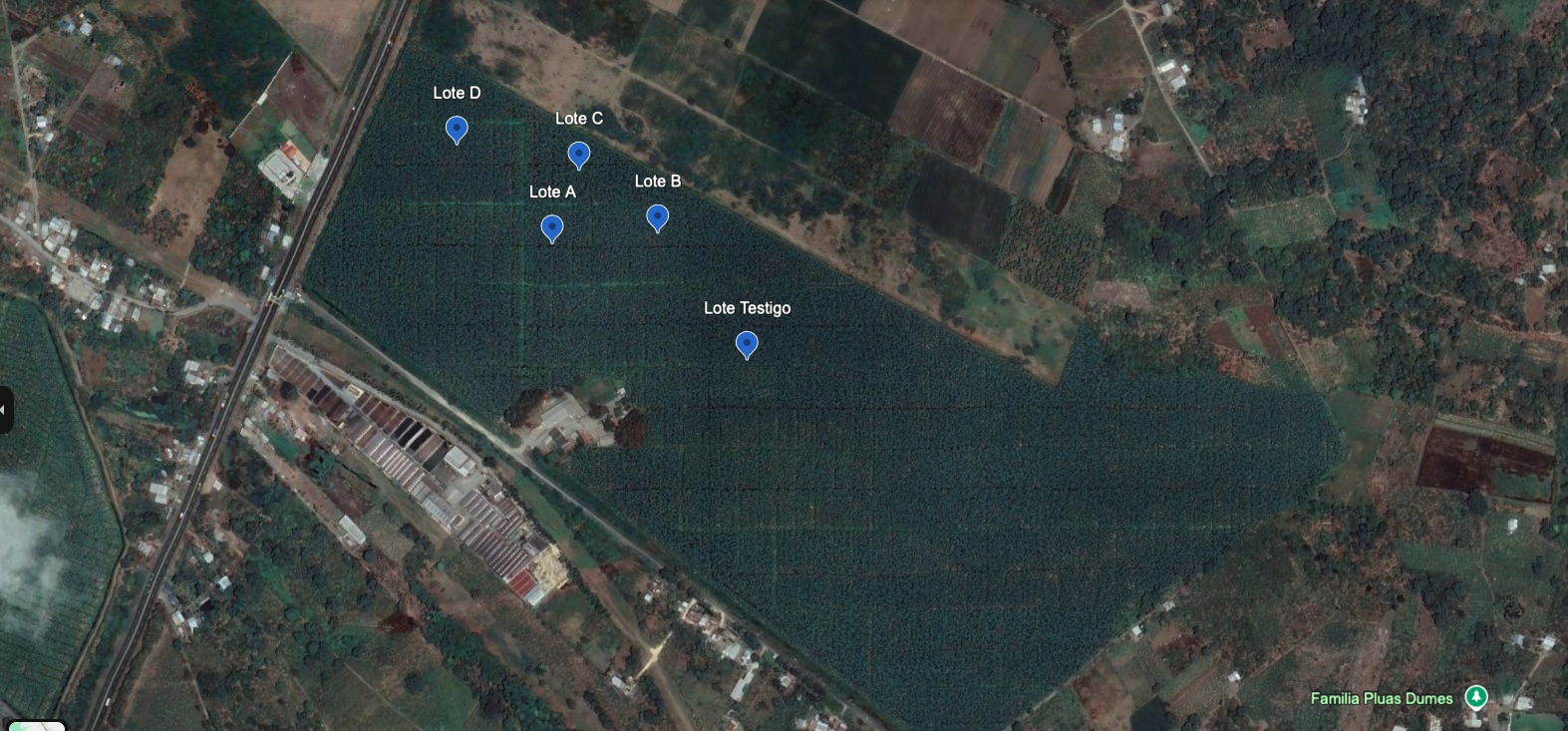This screenshot has width=1568, height=731.
Task: Open the Lote C pin
Action: 578,155
